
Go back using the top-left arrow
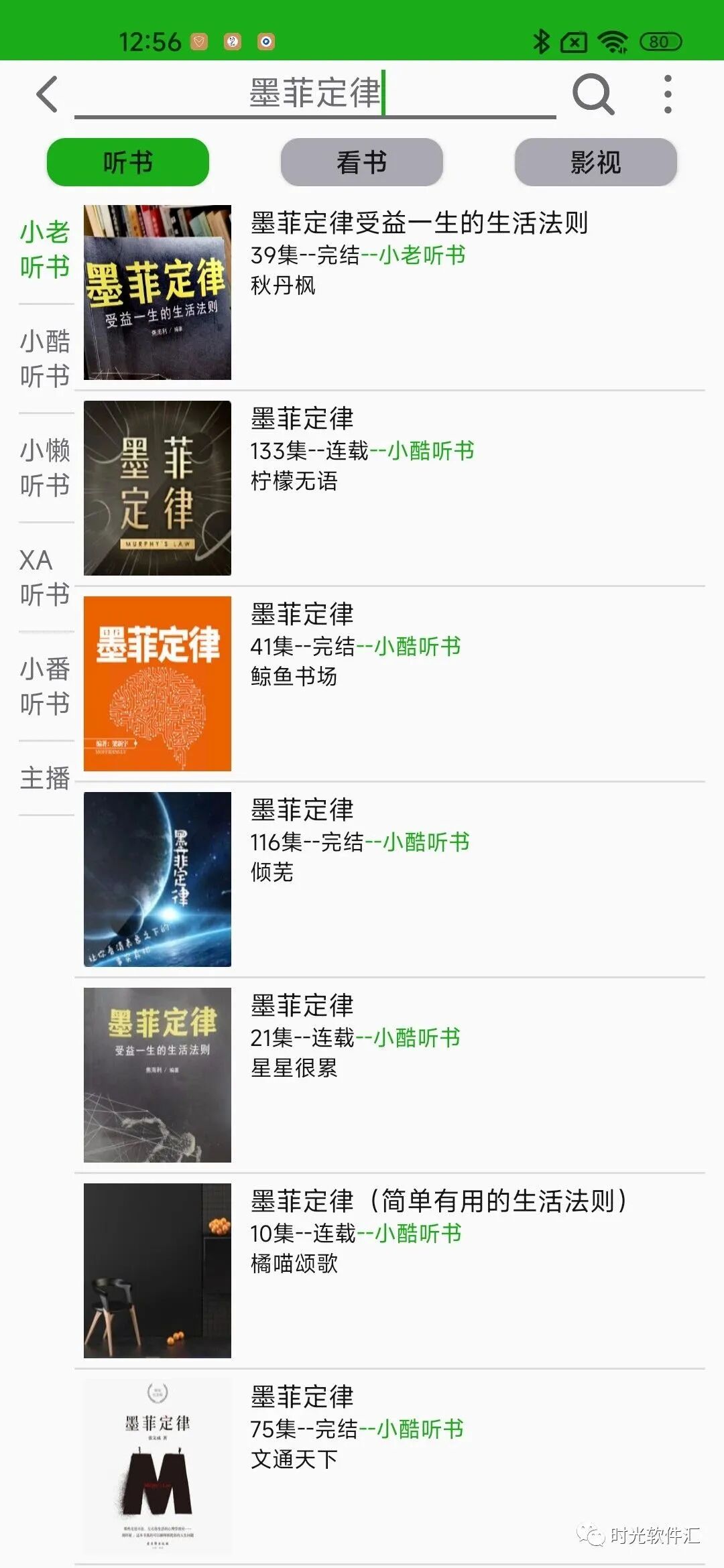tap(47, 94)
